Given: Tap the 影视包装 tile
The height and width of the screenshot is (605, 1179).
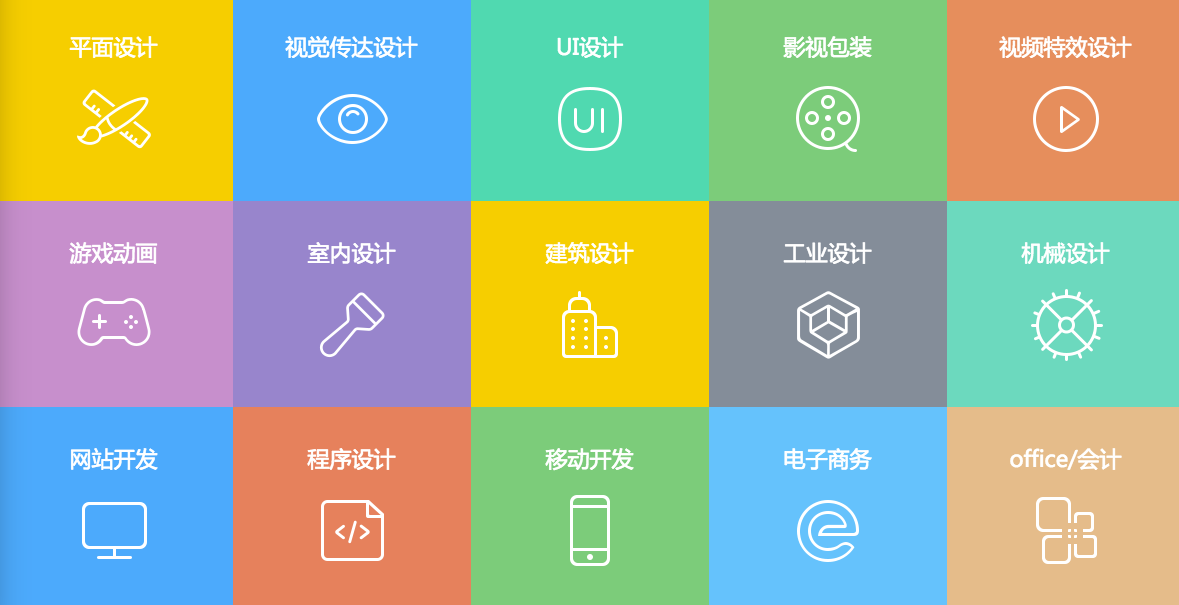Looking at the screenshot, I should pyautogui.click(x=827, y=100).
